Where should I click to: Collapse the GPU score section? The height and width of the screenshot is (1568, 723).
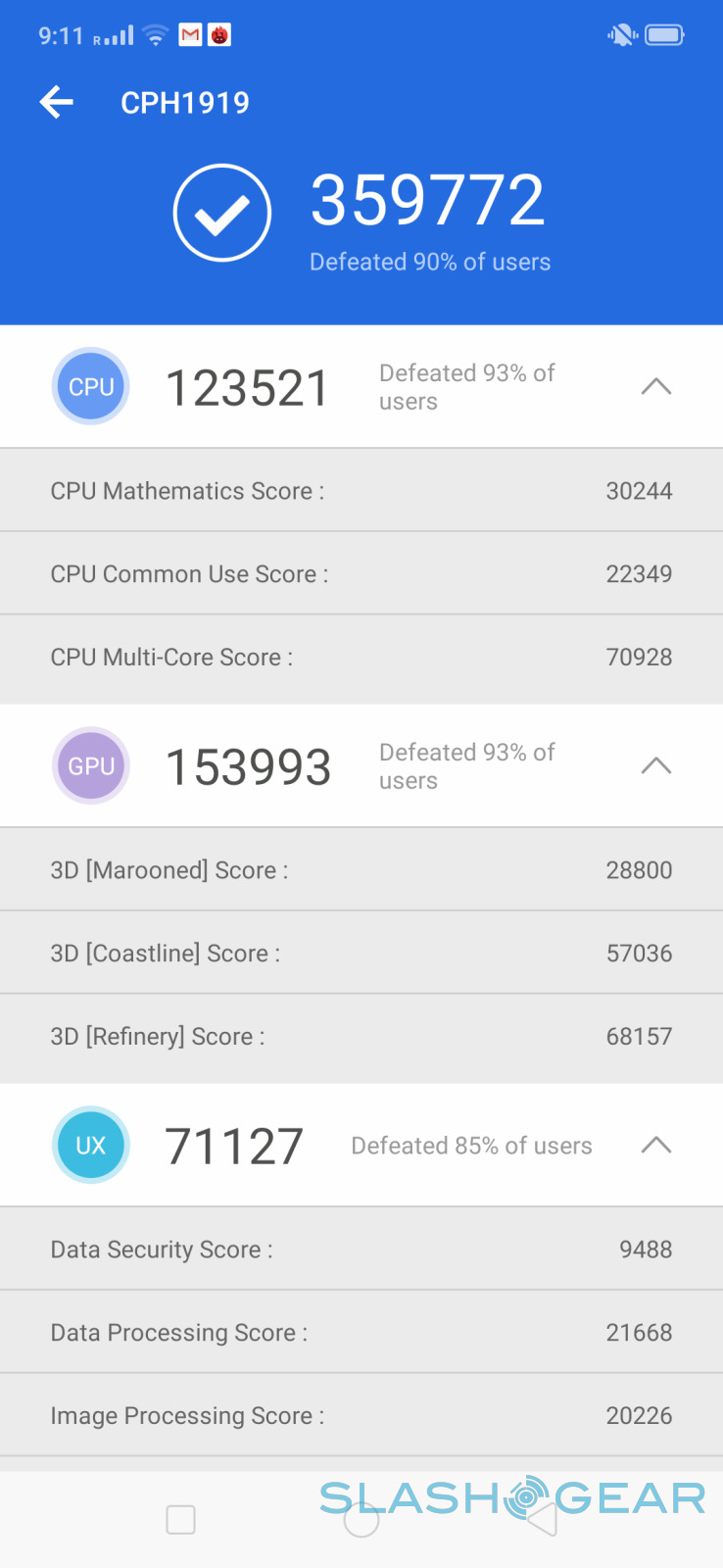[x=655, y=766]
